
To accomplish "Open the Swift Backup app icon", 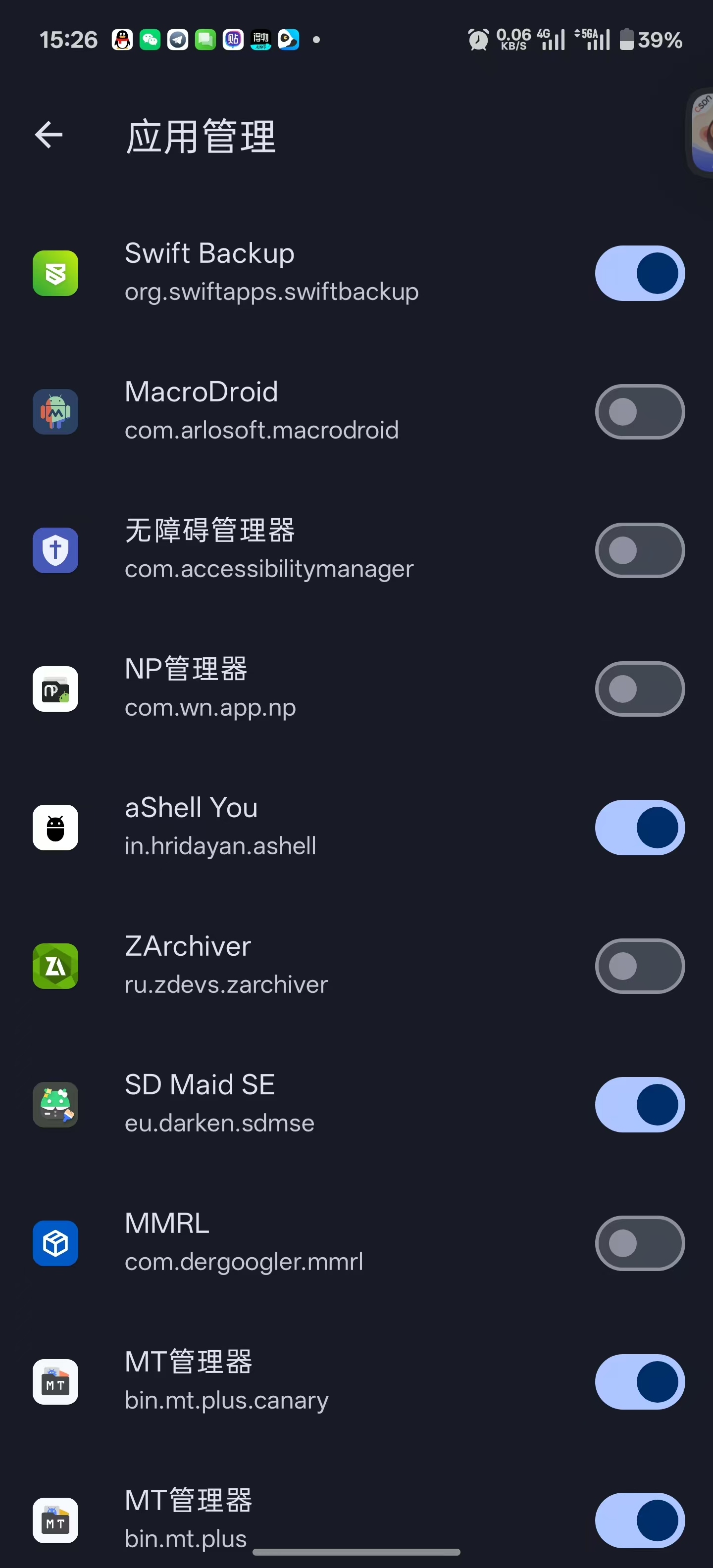I will click(x=55, y=273).
